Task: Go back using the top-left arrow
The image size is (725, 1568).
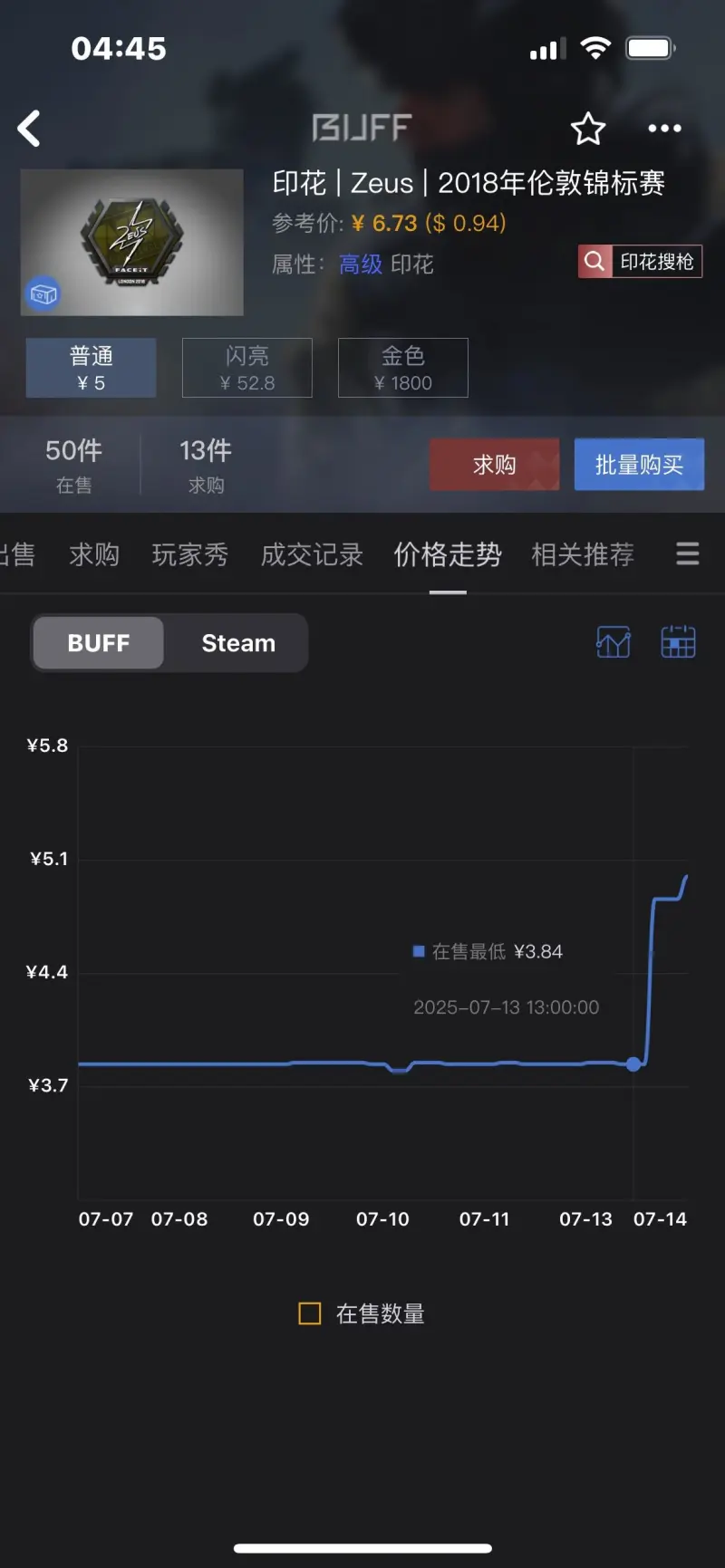Action: pos(29,129)
